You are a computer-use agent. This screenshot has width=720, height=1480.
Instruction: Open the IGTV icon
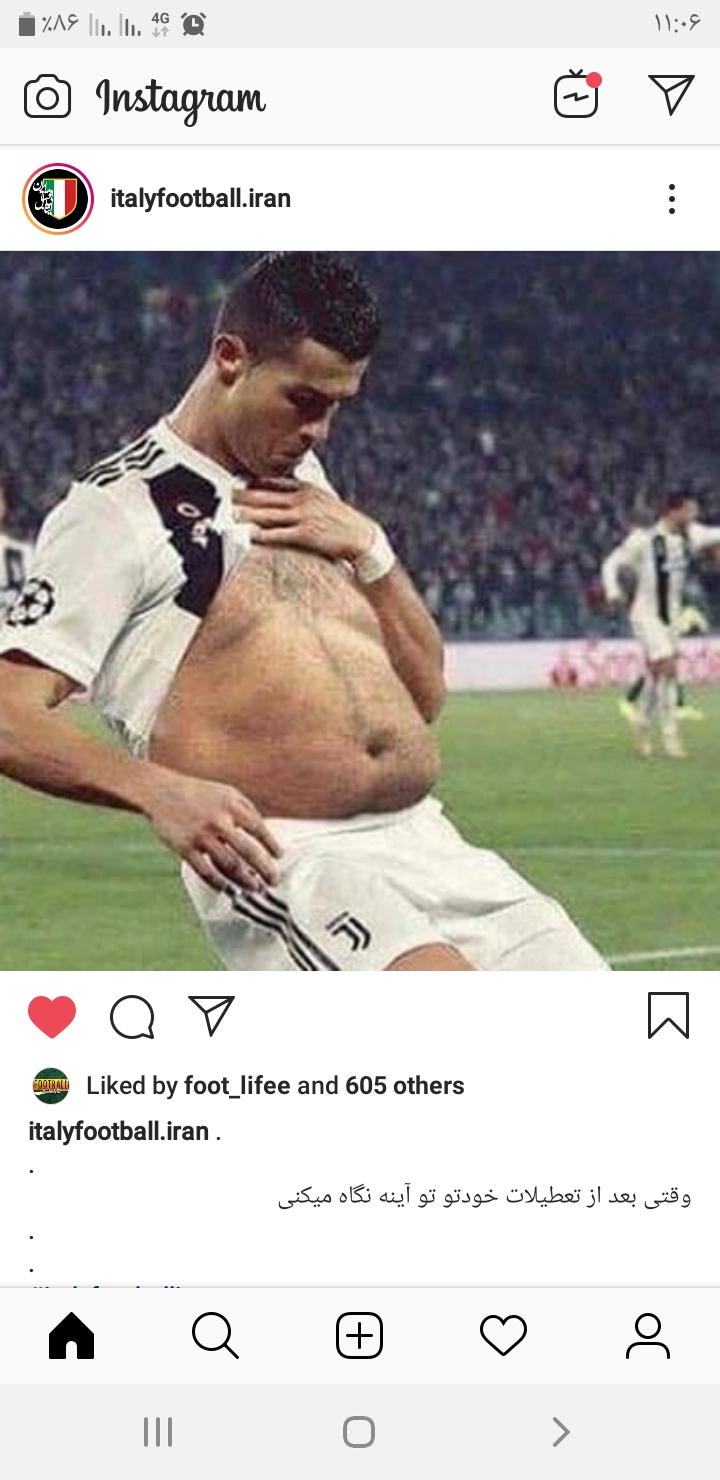coord(577,95)
